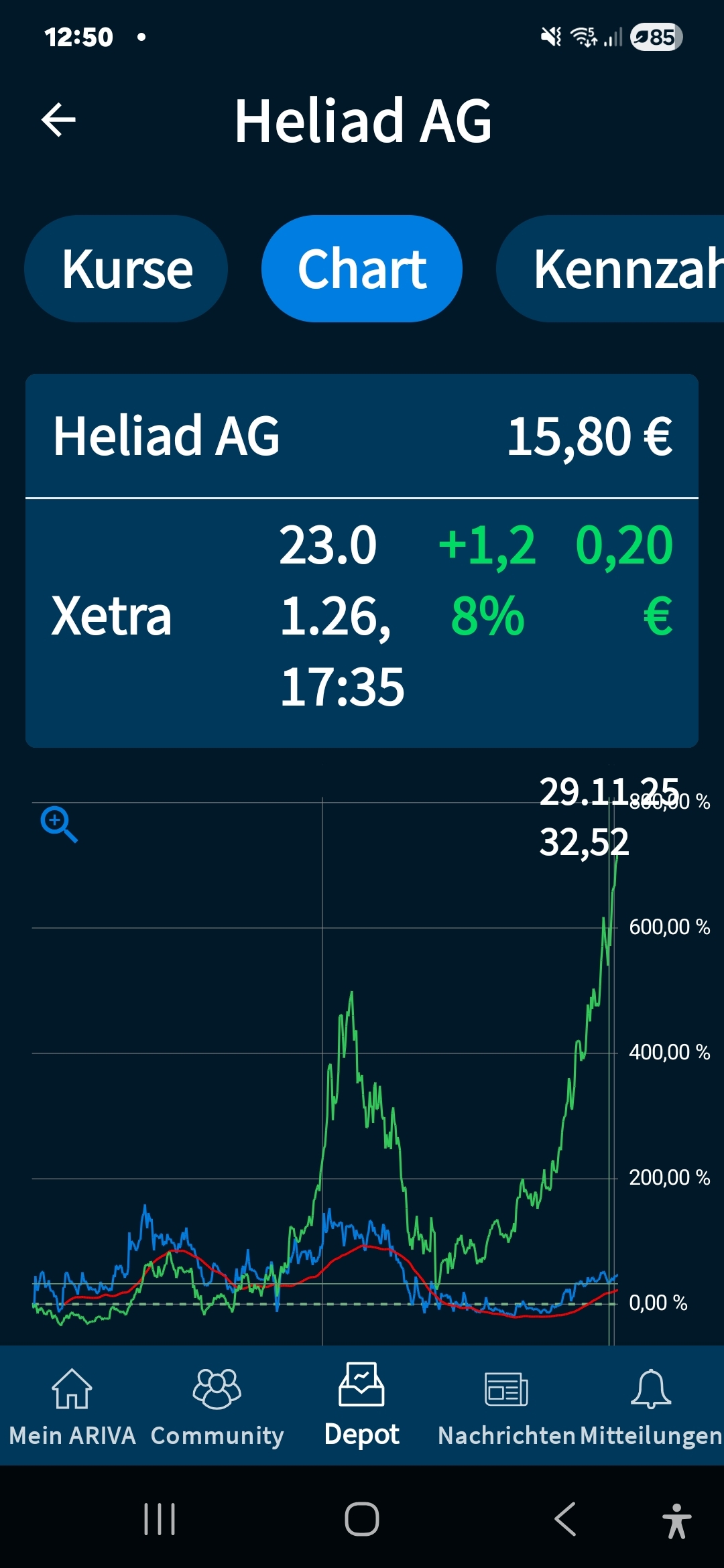724x1568 pixels.
Task: Go to the Community section
Action: [x=217, y=1406]
